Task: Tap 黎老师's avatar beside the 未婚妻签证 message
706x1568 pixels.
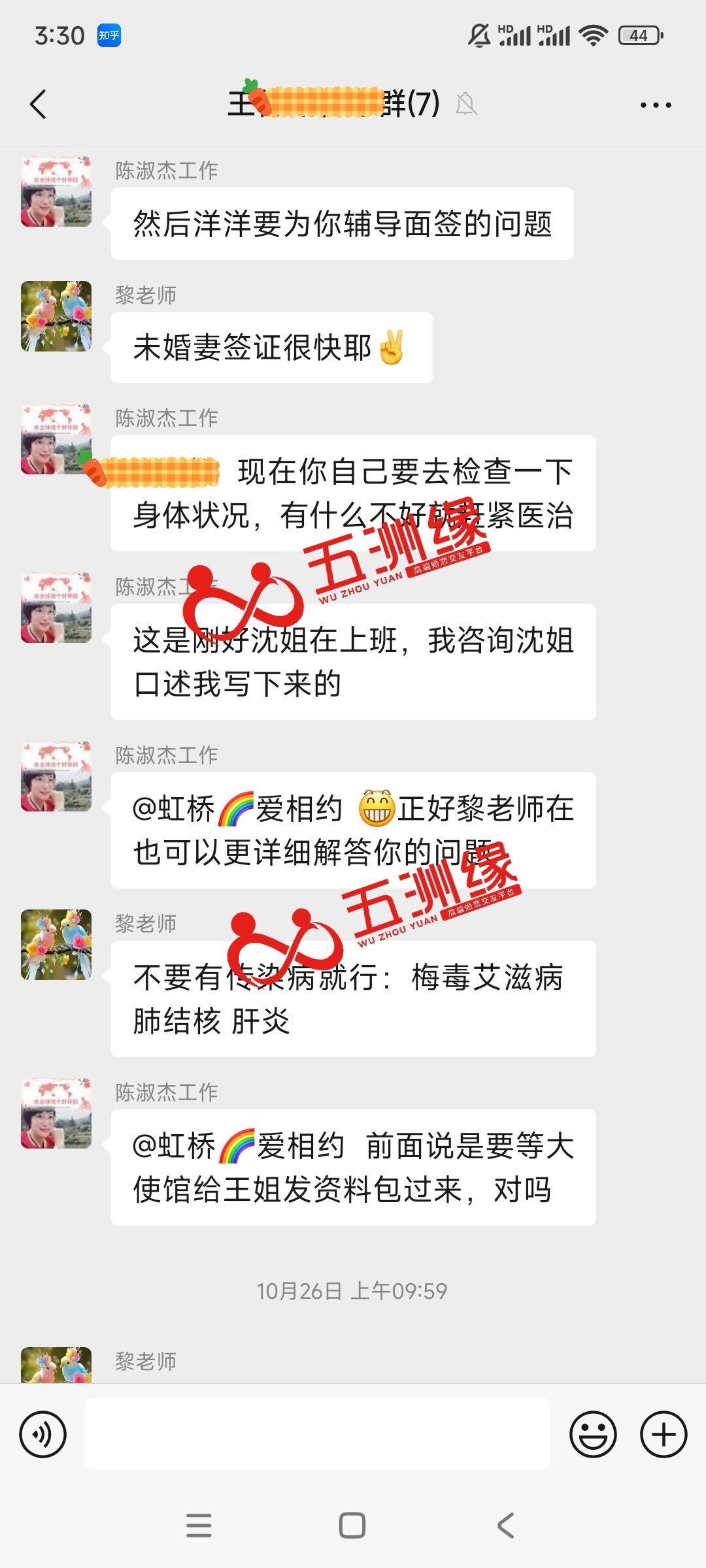Action: [x=56, y=316]
